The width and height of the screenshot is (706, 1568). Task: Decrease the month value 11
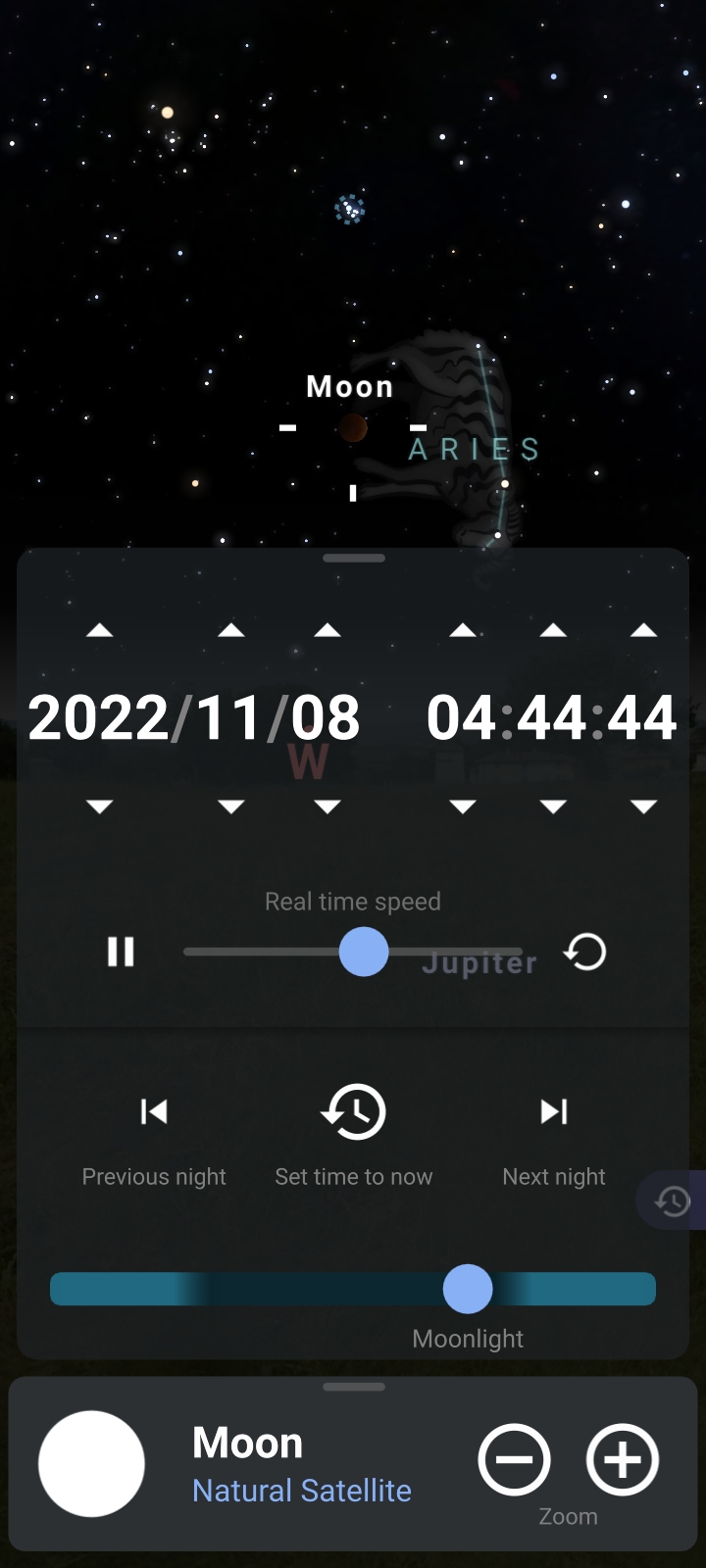(x=230, y=807)
